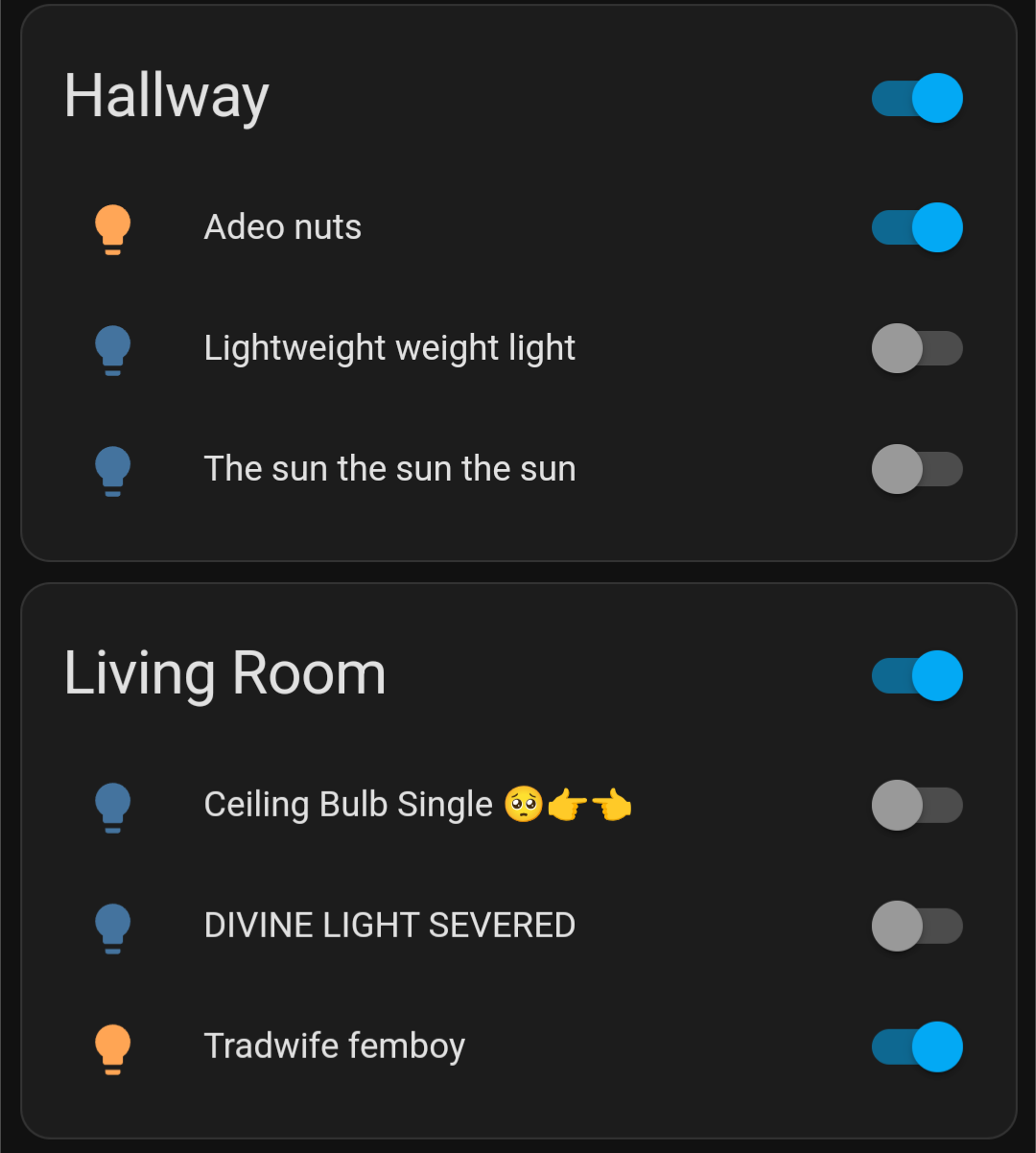Open details for The sun the sun the sun

[389, 469]
